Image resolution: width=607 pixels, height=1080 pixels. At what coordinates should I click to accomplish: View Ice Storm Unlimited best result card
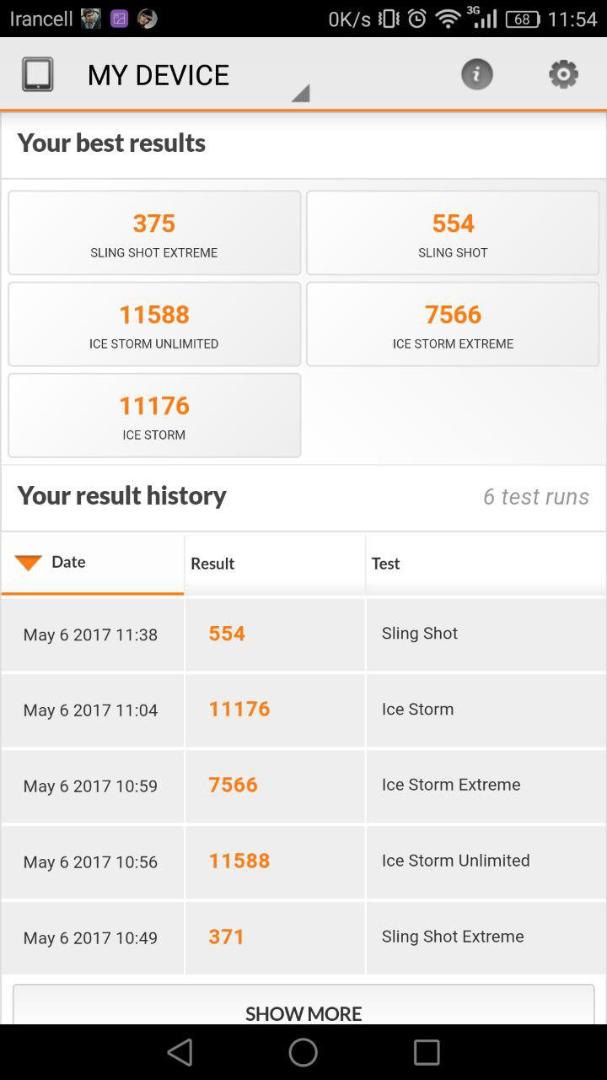pos(154,324)
